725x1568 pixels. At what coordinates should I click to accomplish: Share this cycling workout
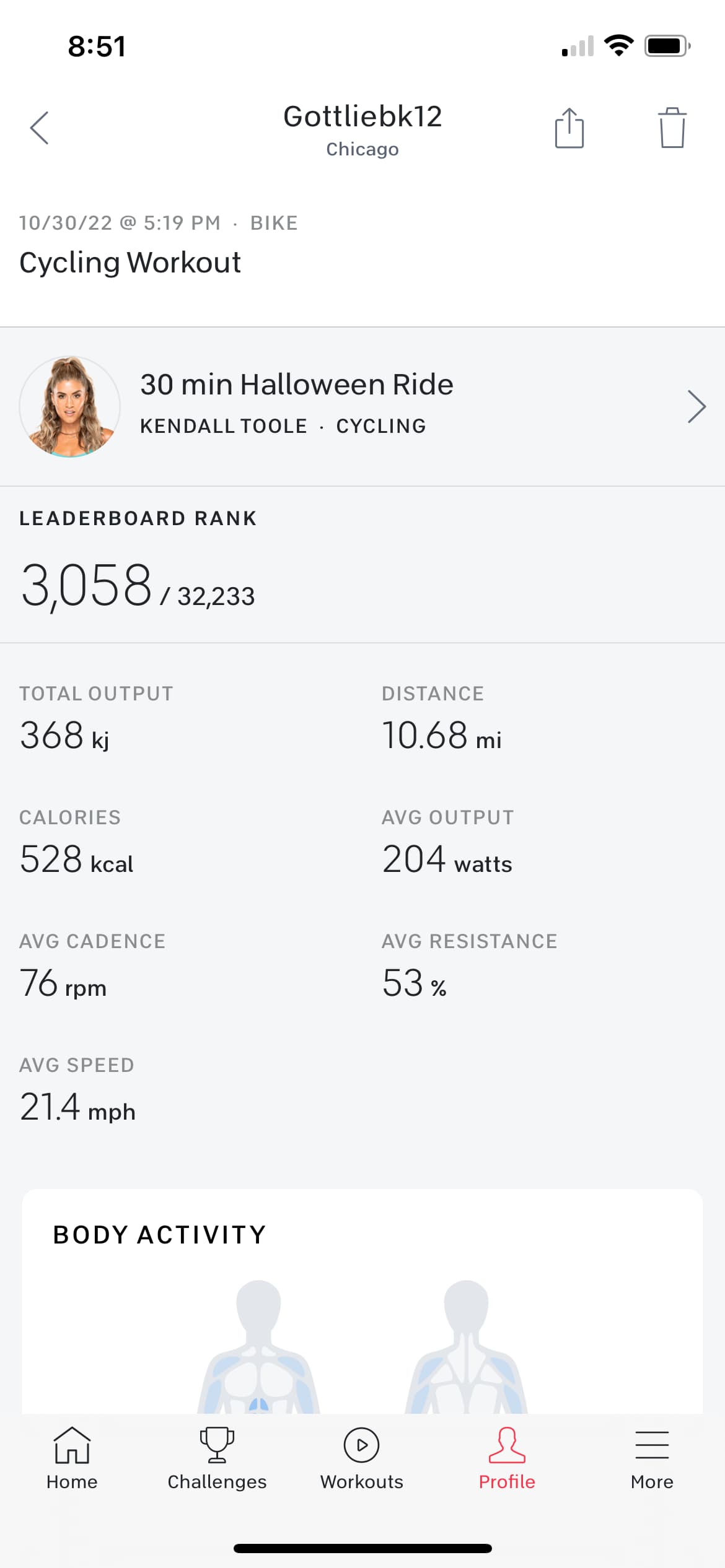(x=569, y=128)
